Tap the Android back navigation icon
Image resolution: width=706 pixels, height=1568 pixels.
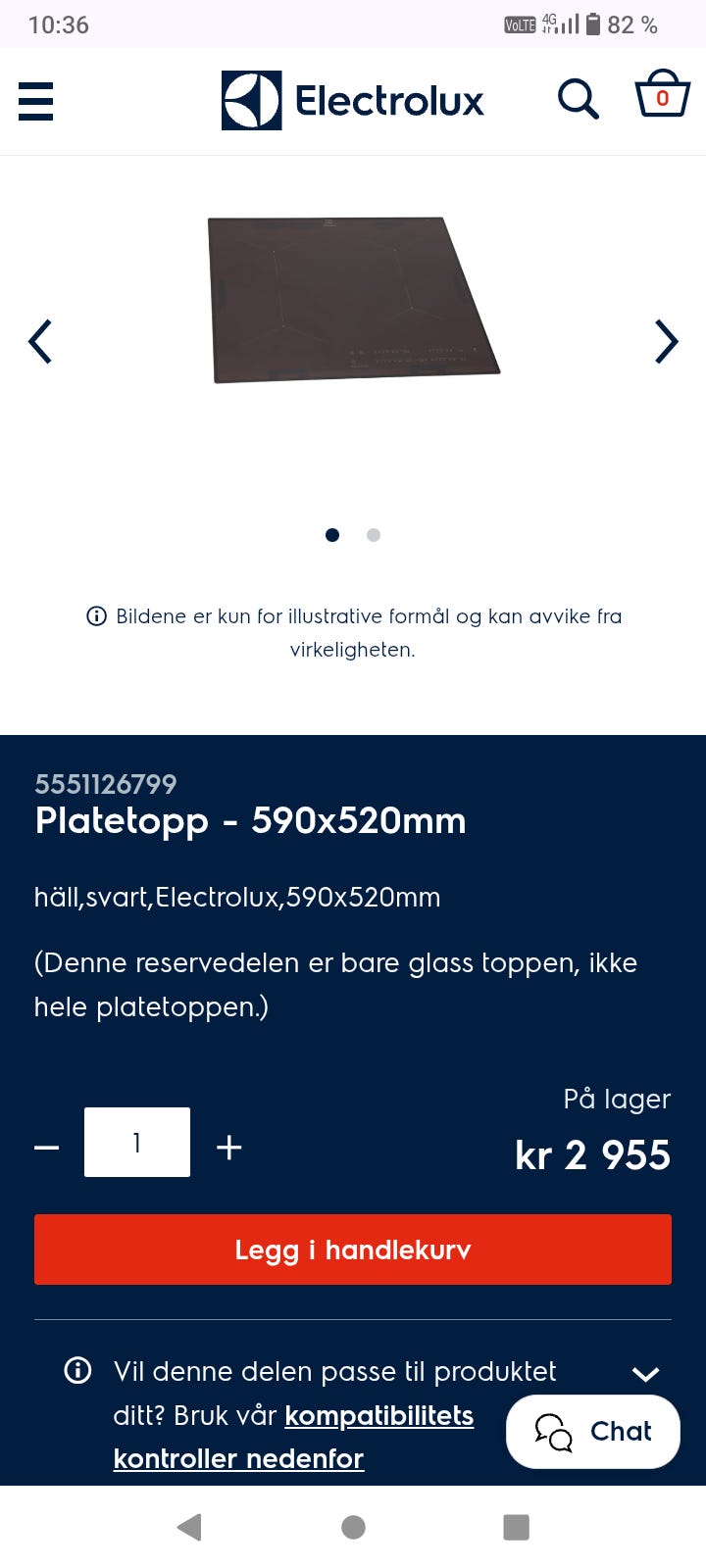[189, 1527]
